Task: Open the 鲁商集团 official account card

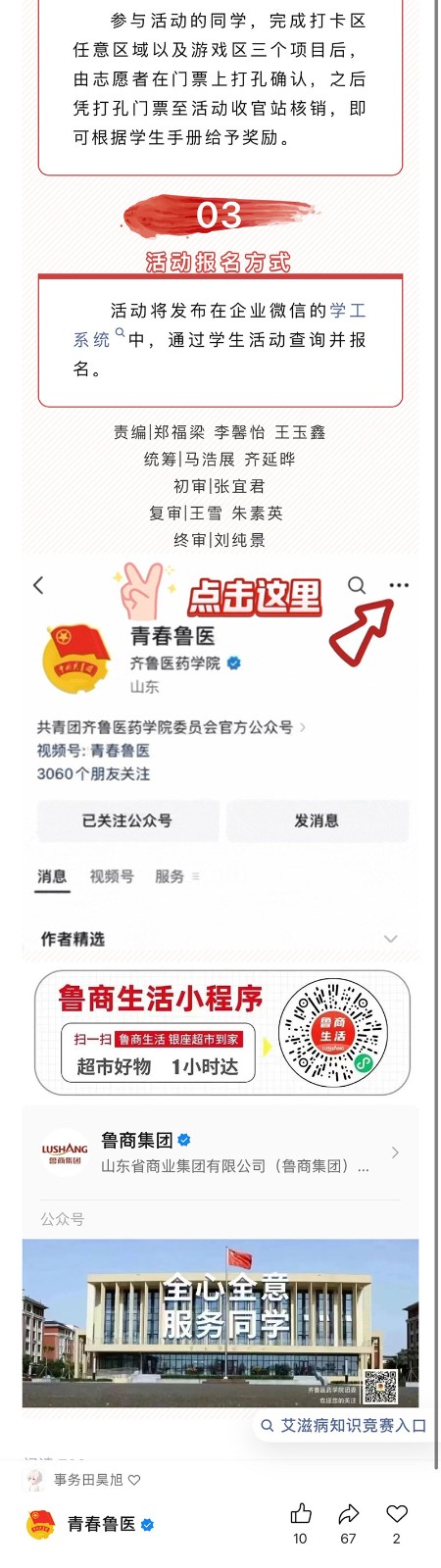Action: pyautogui.click(x=220, y=1152)
